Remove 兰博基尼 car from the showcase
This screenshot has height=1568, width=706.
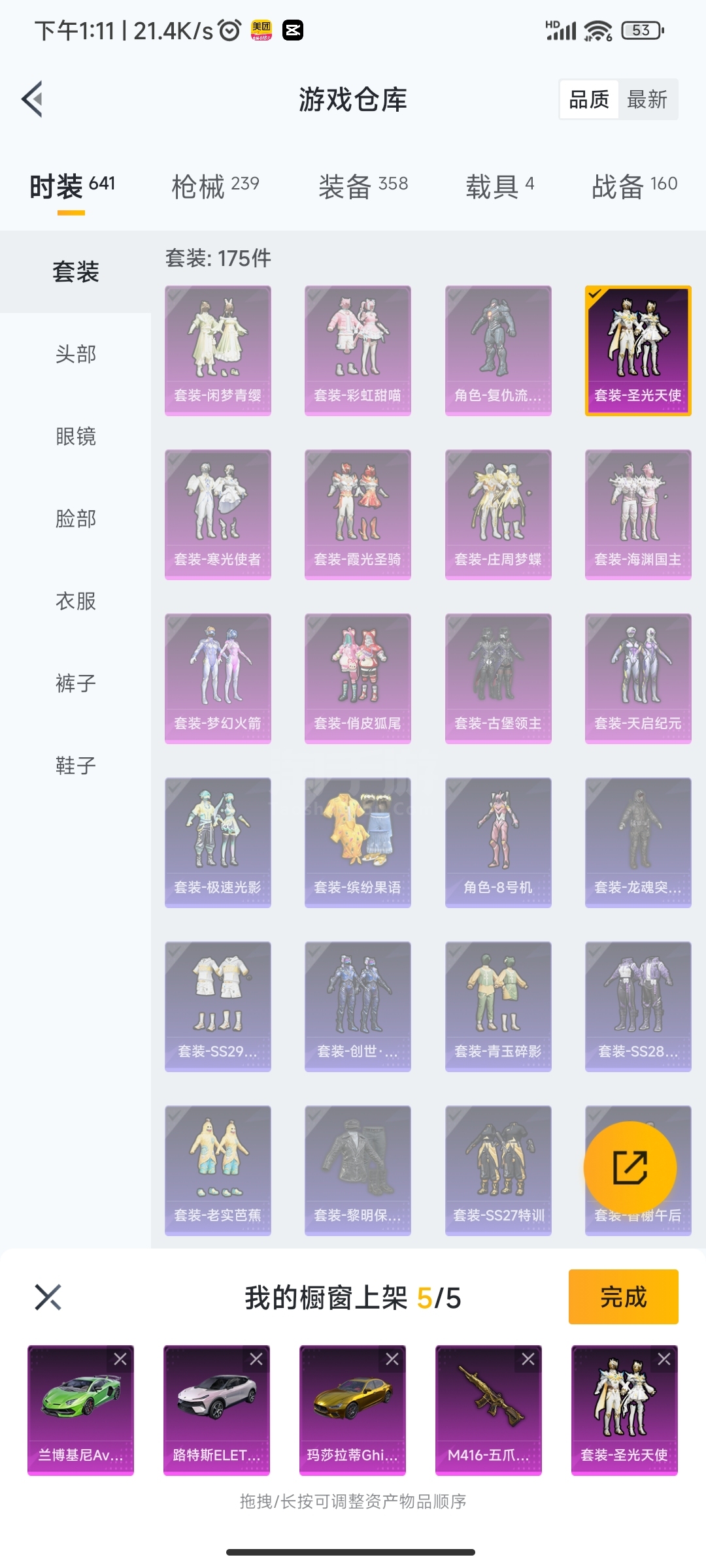120,1360
